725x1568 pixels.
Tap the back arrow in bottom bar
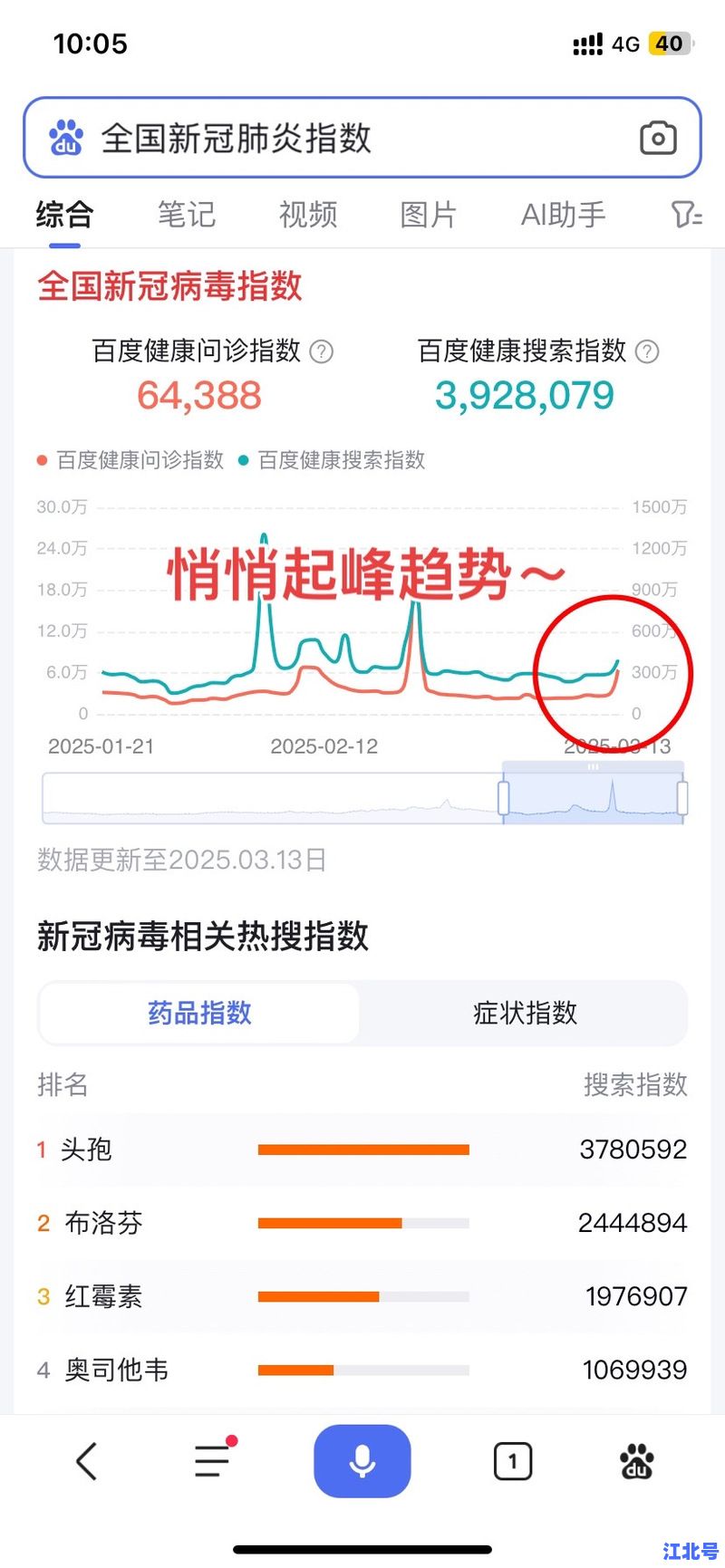(87, 1460)
